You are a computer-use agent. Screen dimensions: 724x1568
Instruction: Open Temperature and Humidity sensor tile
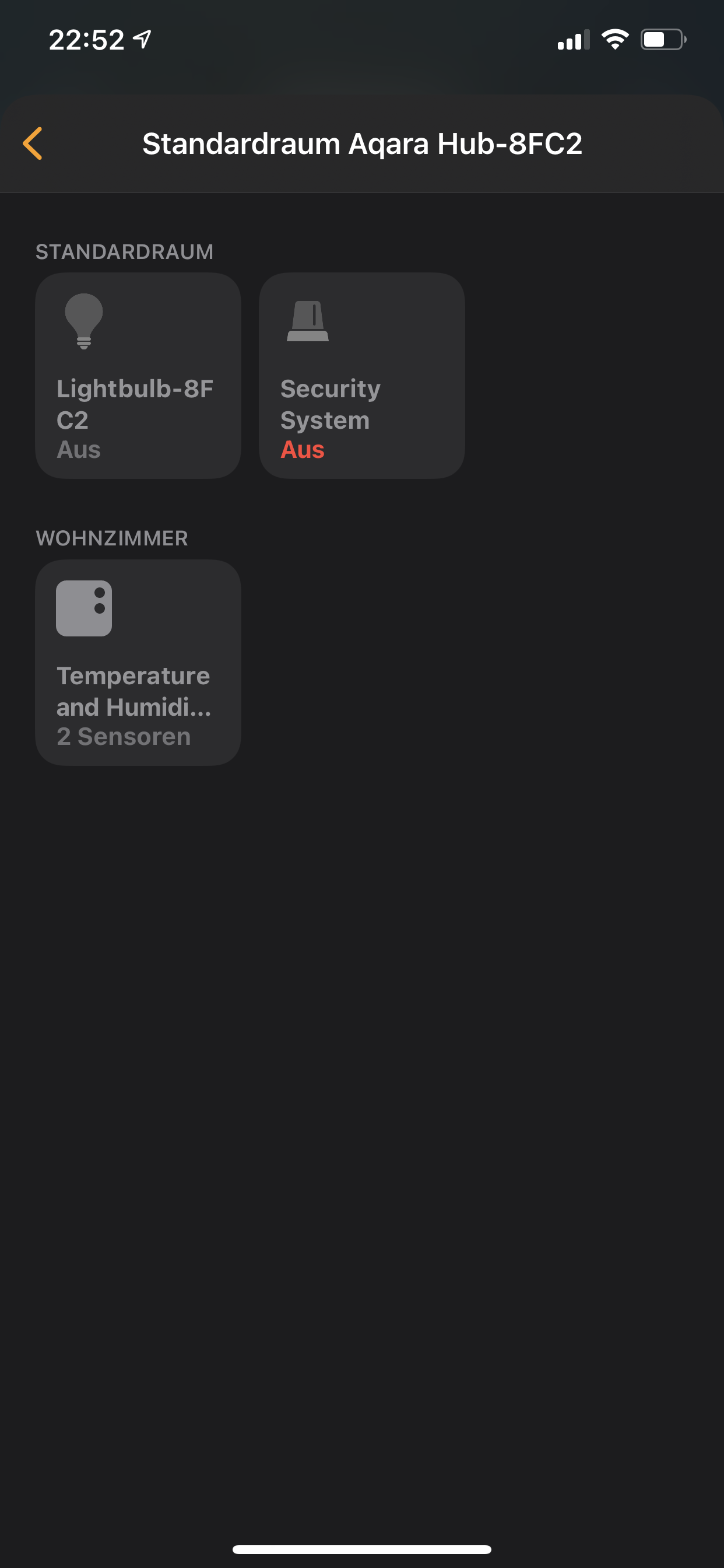pos(138,662)
